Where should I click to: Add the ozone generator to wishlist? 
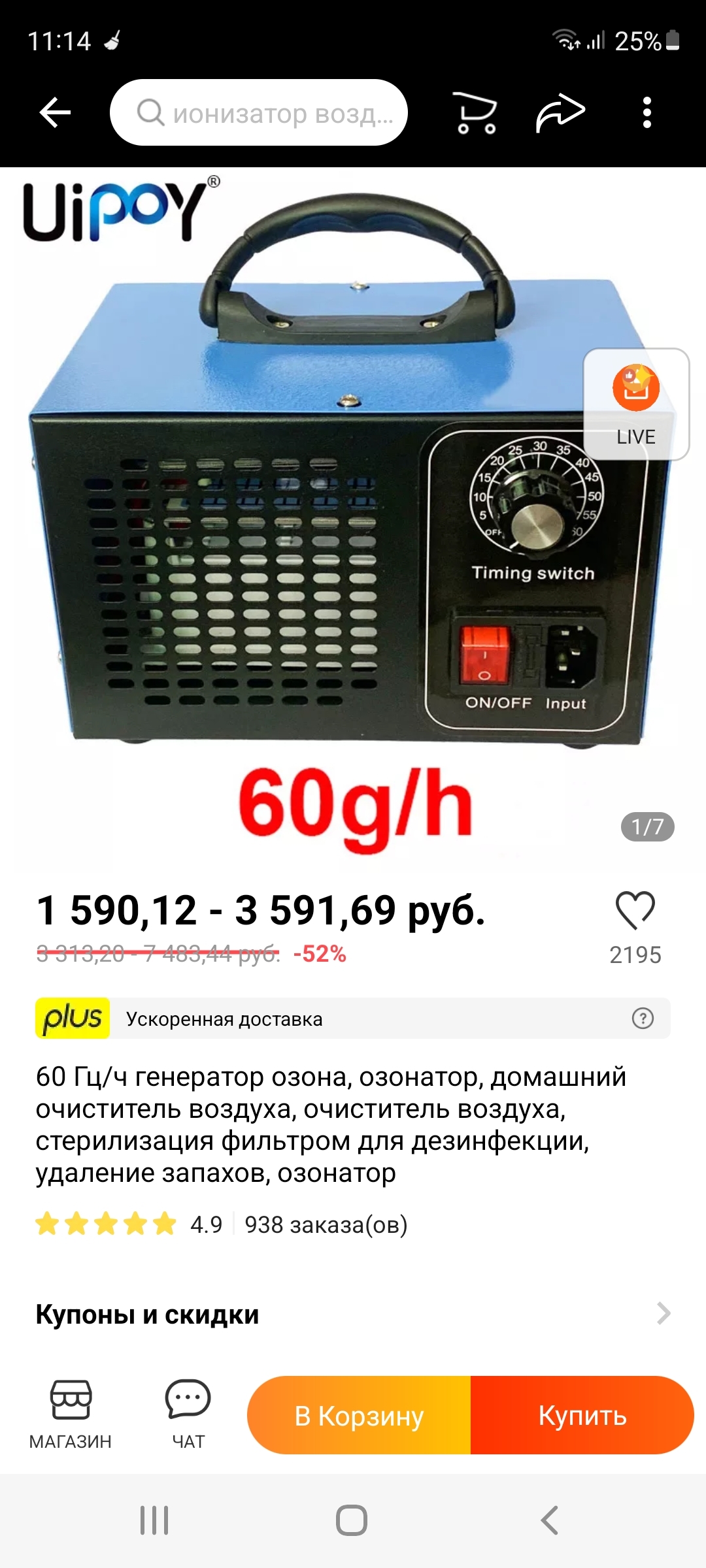[x=635, y=909]
